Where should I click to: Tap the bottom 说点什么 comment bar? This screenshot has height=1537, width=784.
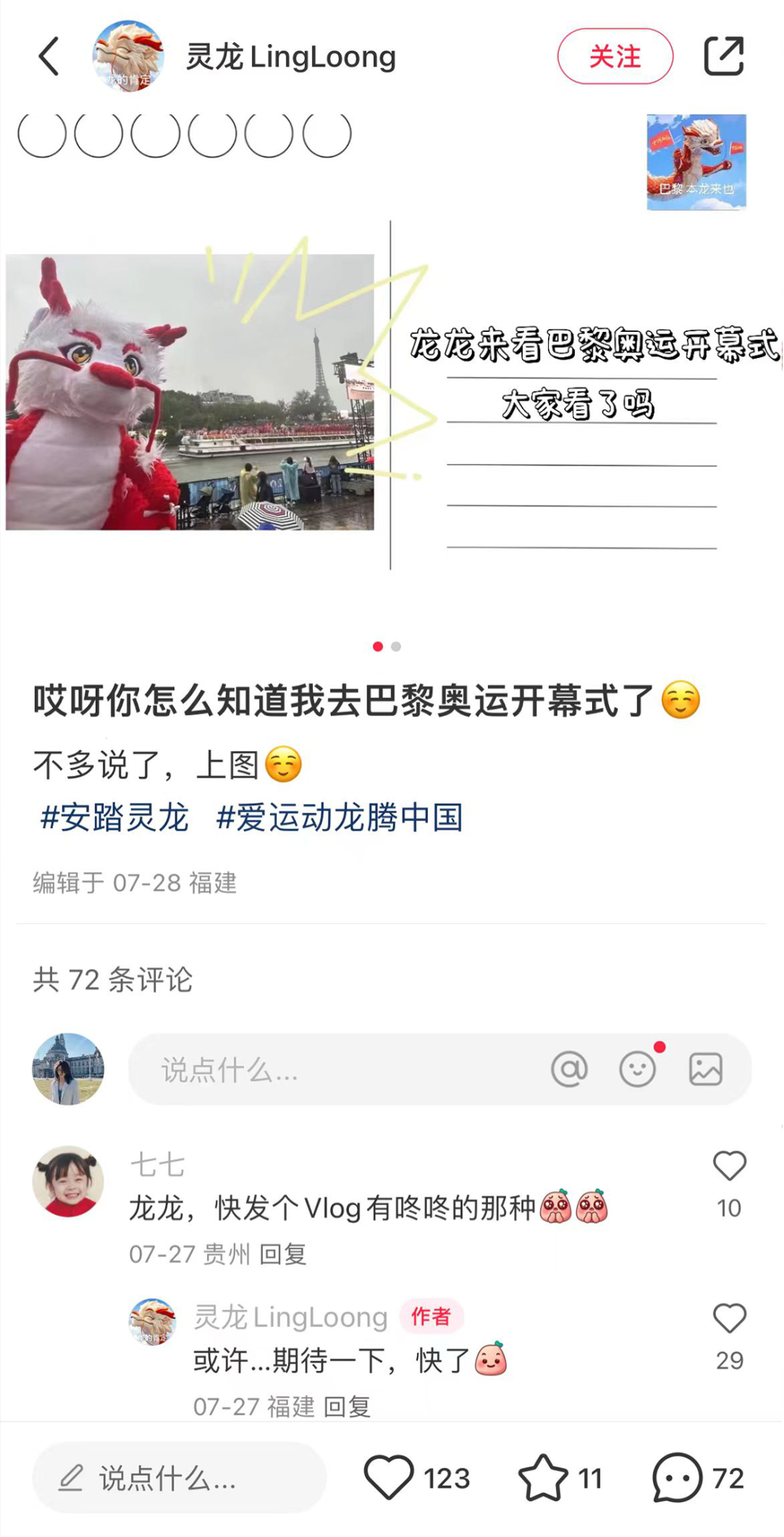click(179, 1478)
